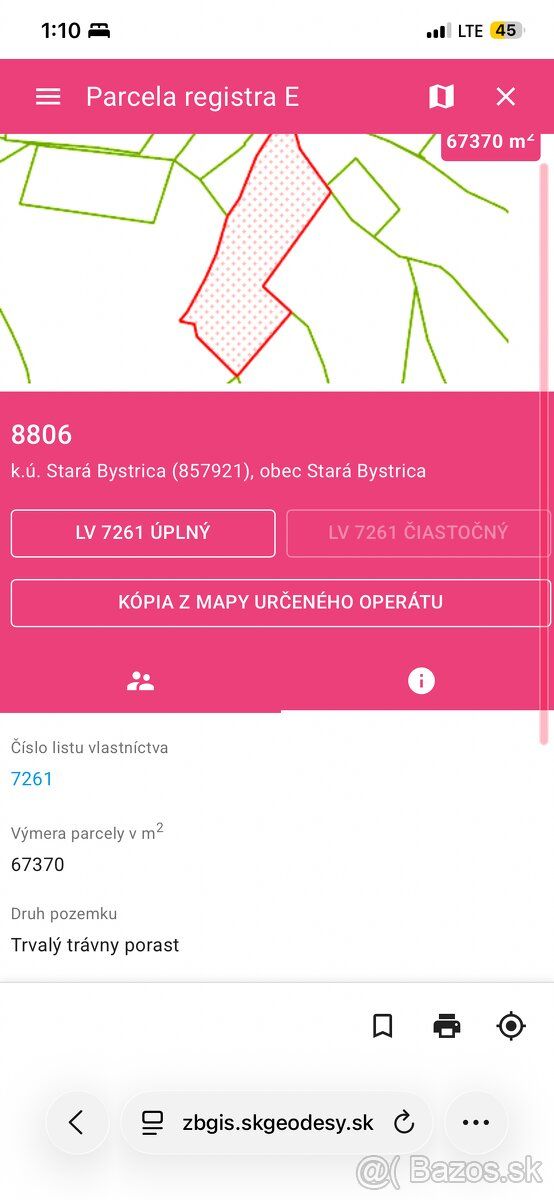Open LV 7261 ÚPLNÝ document
Viewport: 554px width, 1200px height.
click(143, 533)
